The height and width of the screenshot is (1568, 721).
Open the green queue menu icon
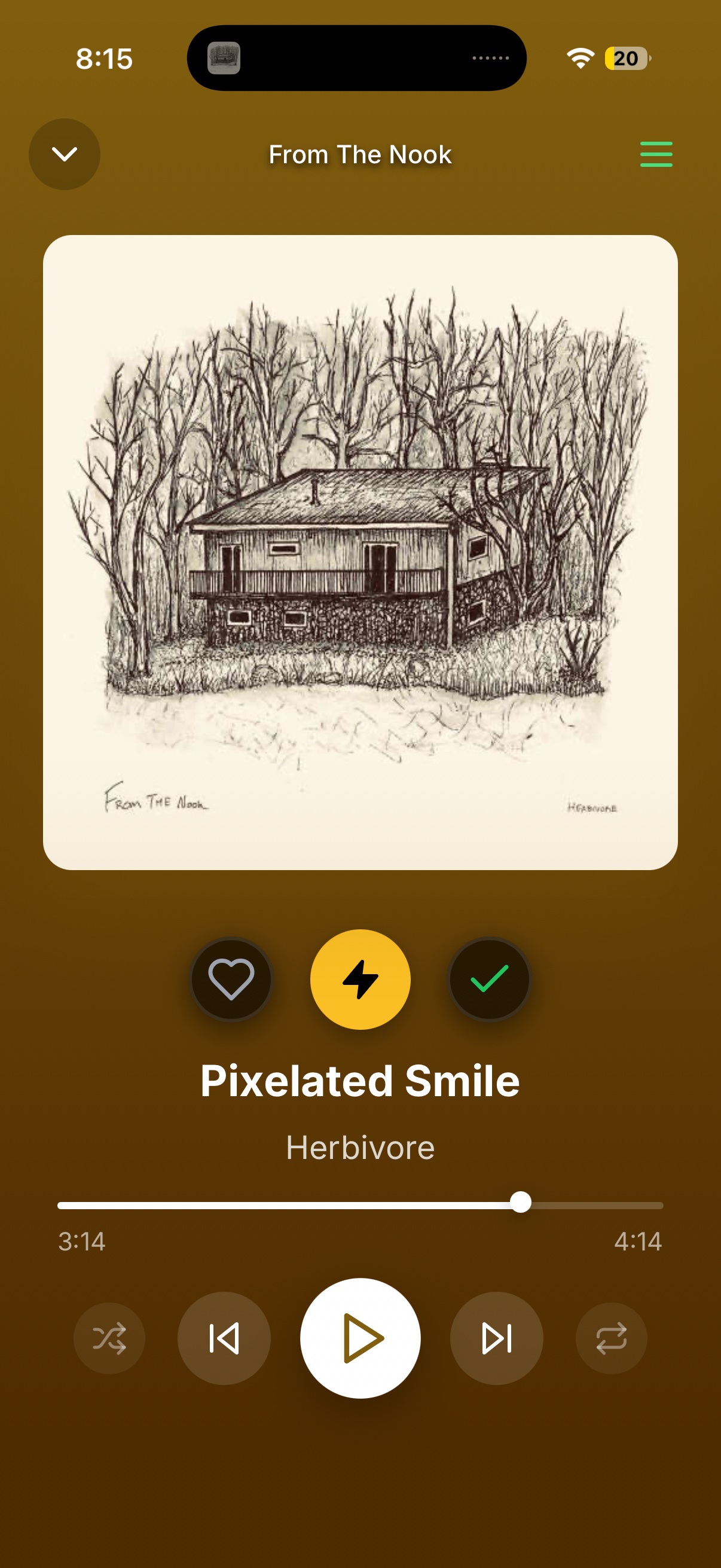[656, 154]
